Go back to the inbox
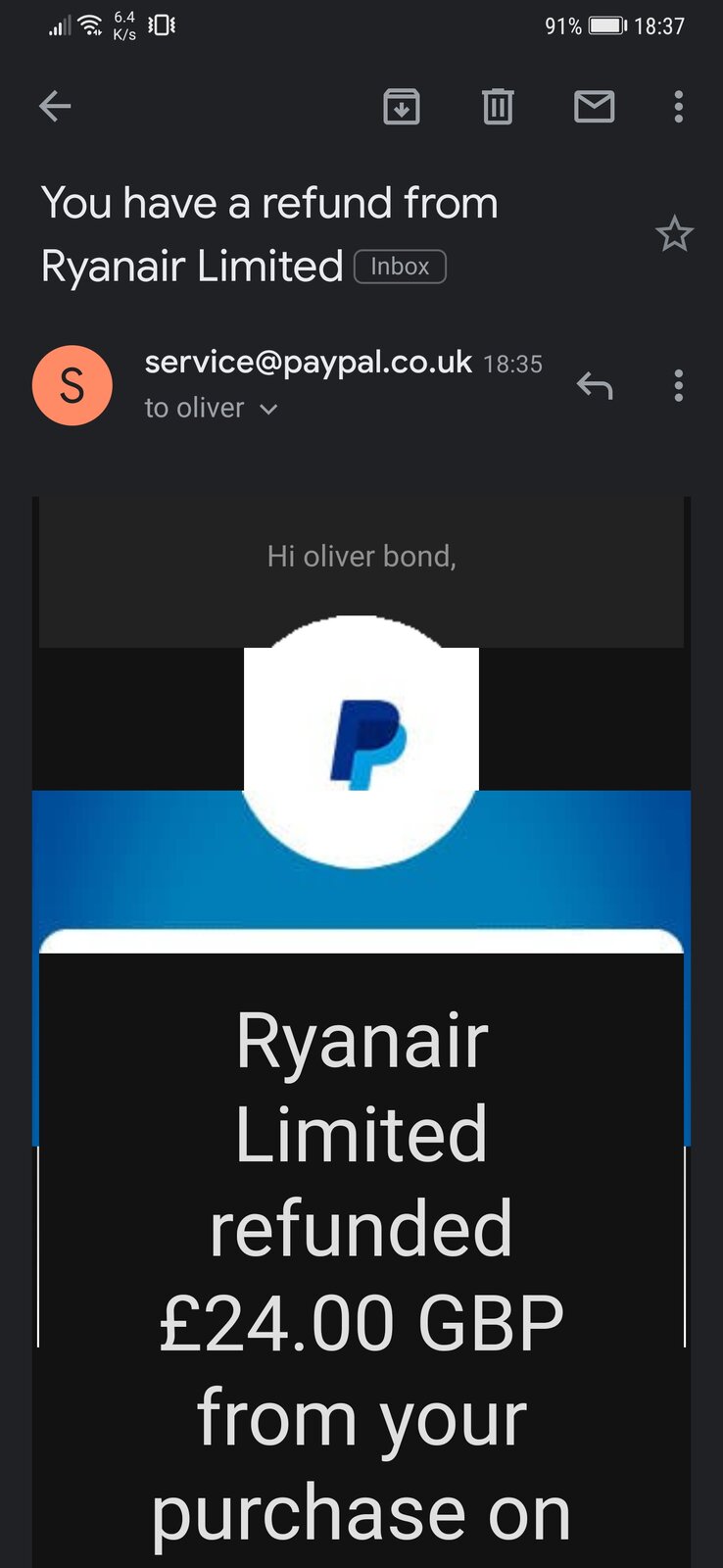The height and width of the screenshot is (1568, 723). click(55, 106)
